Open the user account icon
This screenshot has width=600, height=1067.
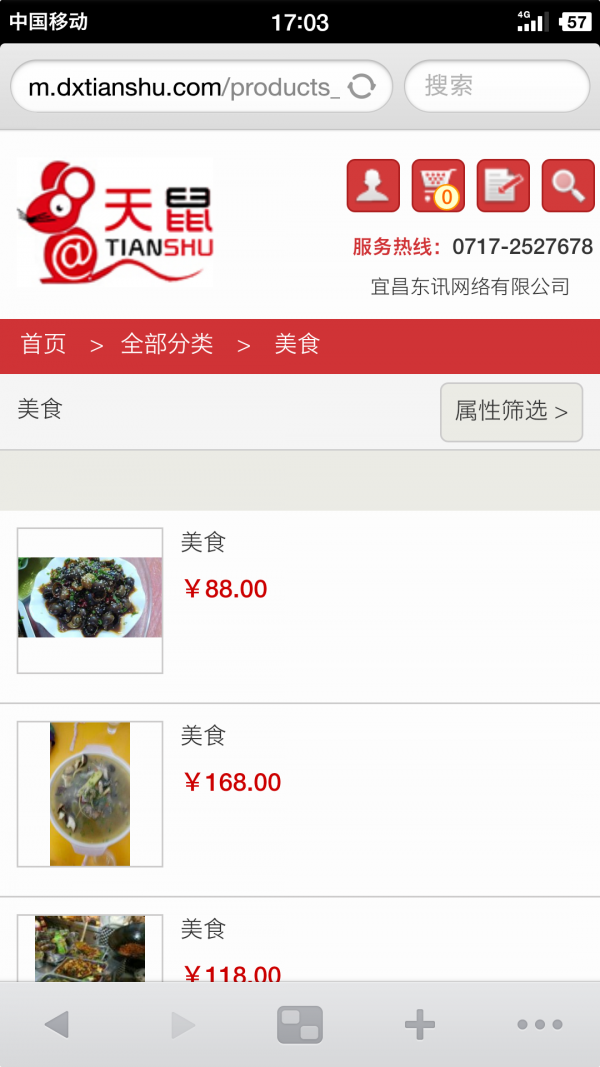click(x=373, y=186)
